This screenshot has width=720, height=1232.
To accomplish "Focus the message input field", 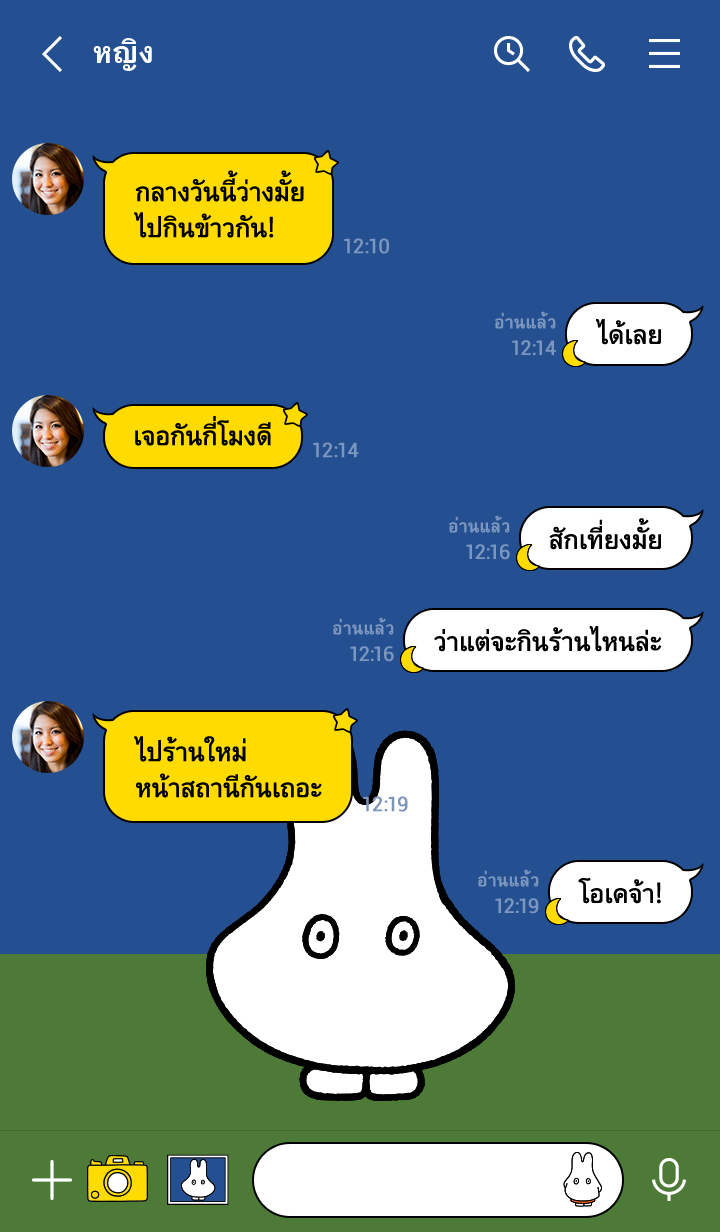I will 400,1180.
